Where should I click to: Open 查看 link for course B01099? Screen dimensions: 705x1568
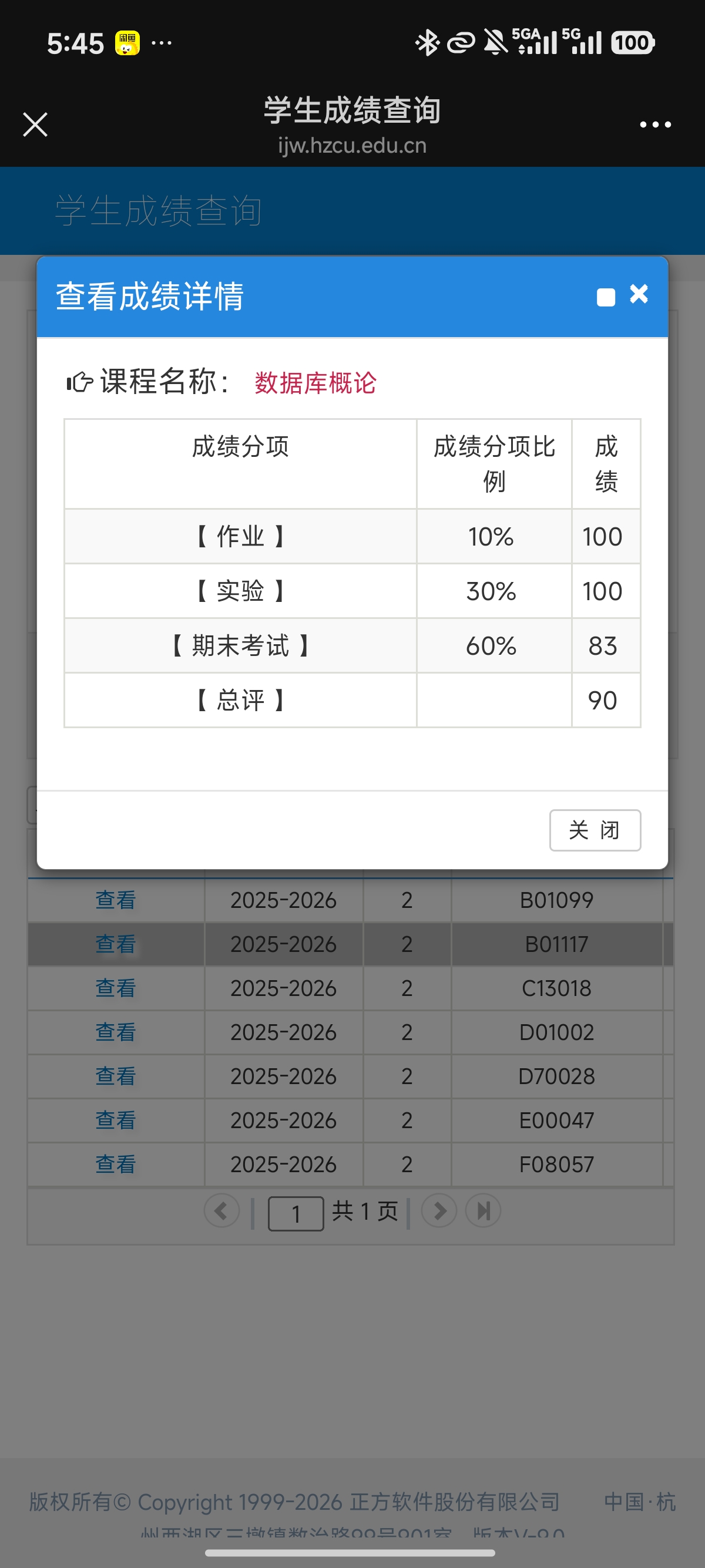(116, 900)
